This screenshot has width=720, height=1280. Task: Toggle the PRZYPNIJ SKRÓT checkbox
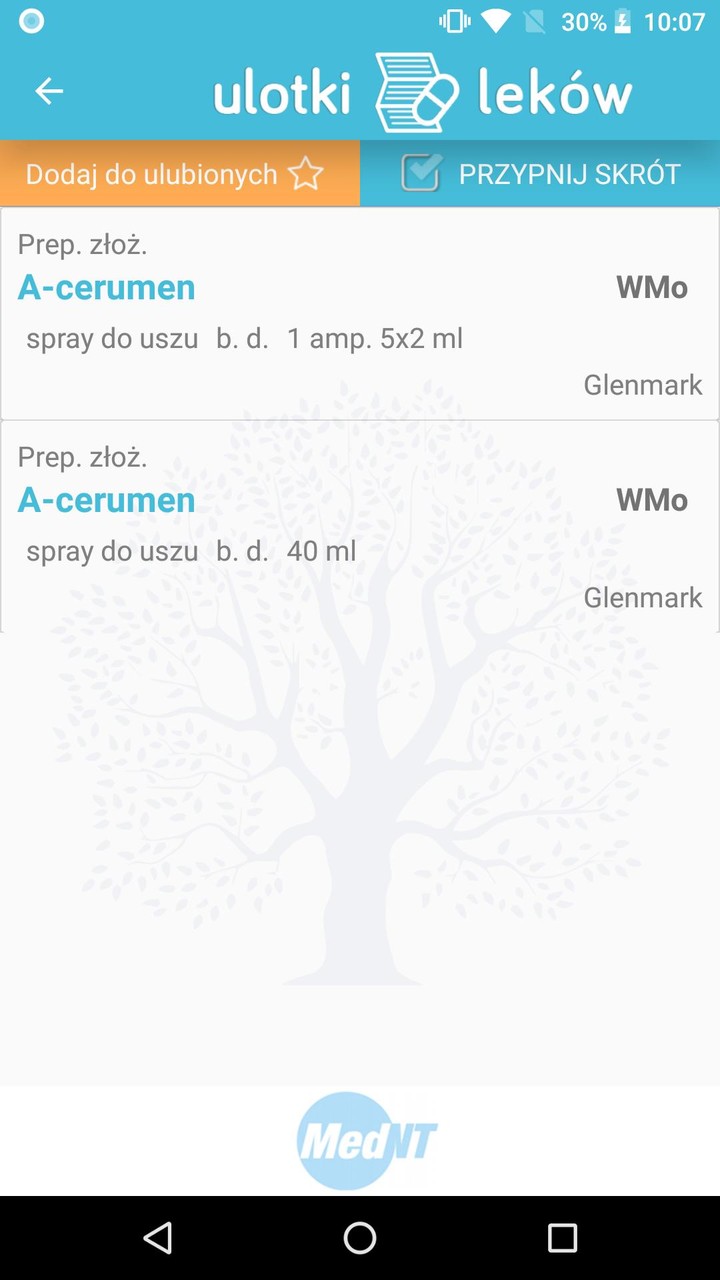pos(421,173)
